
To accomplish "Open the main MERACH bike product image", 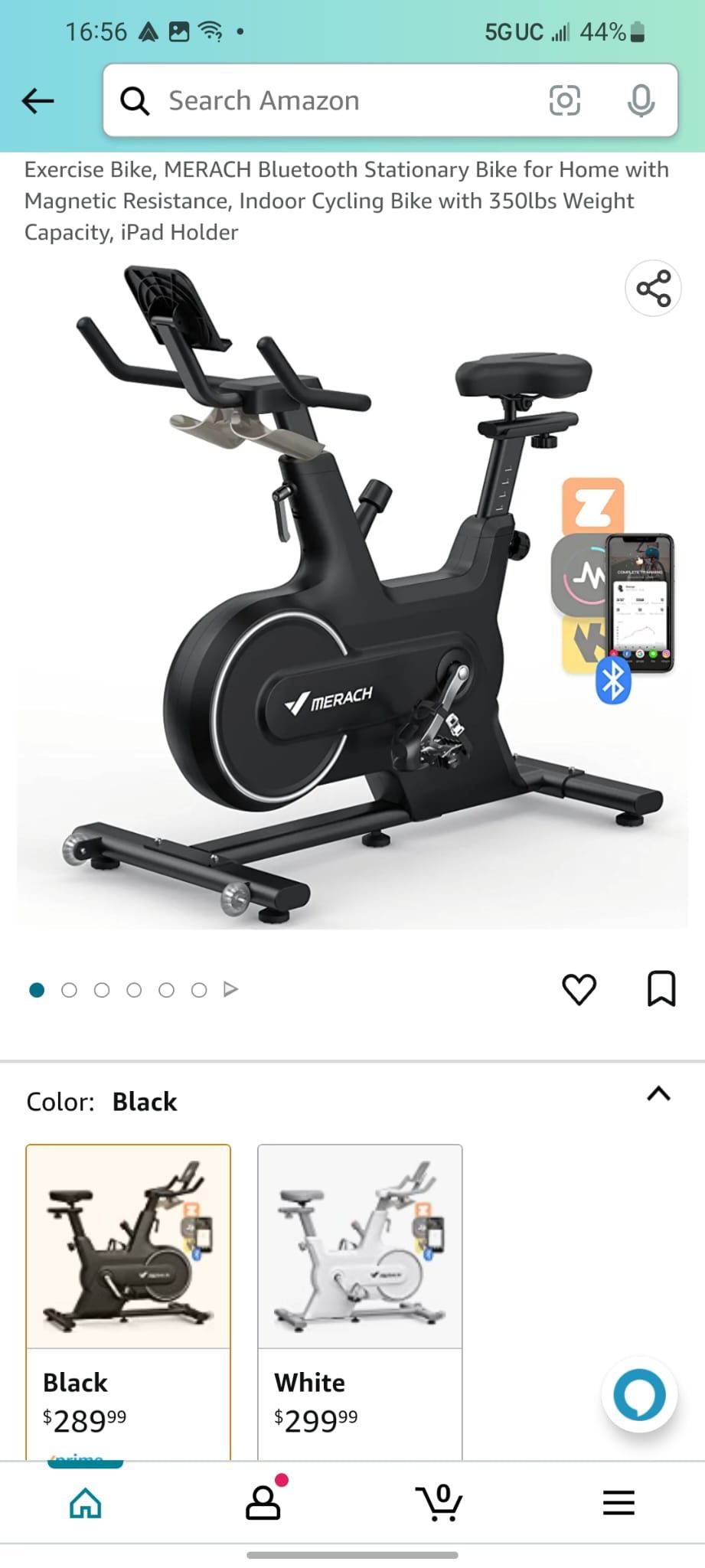I will [x=352, y=597].
